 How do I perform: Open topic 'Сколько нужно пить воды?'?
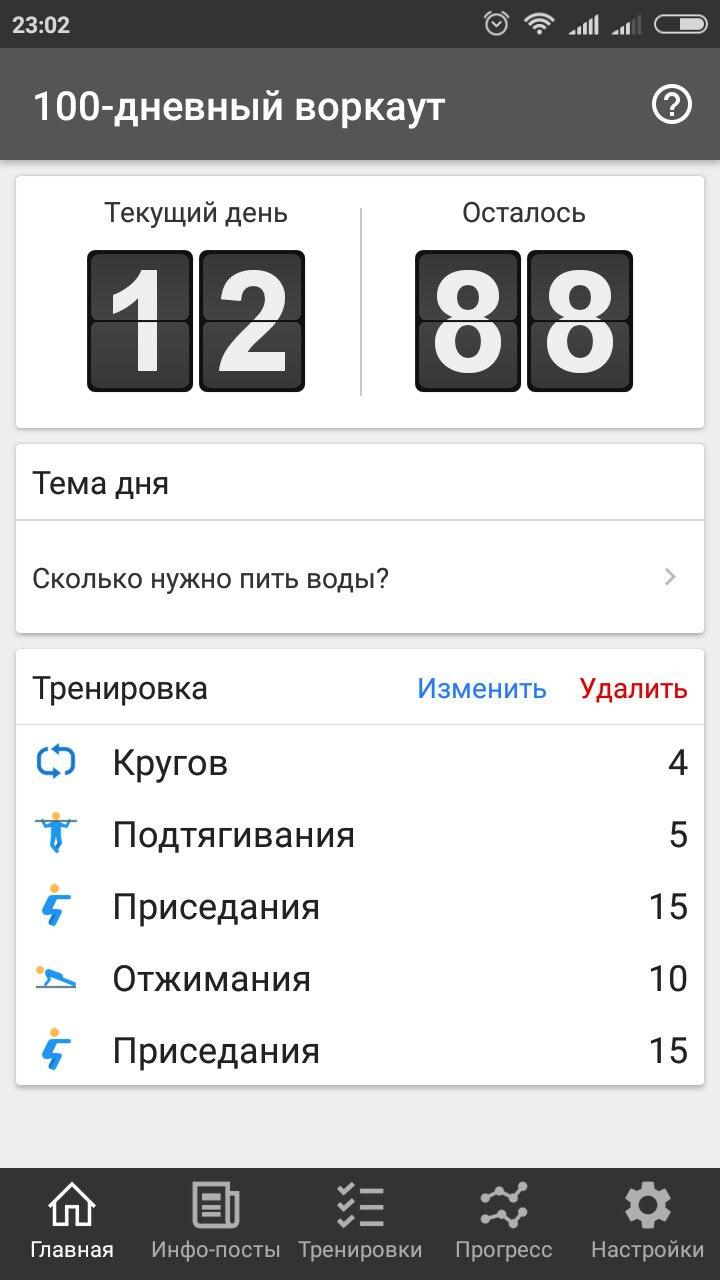coord(359,578)
